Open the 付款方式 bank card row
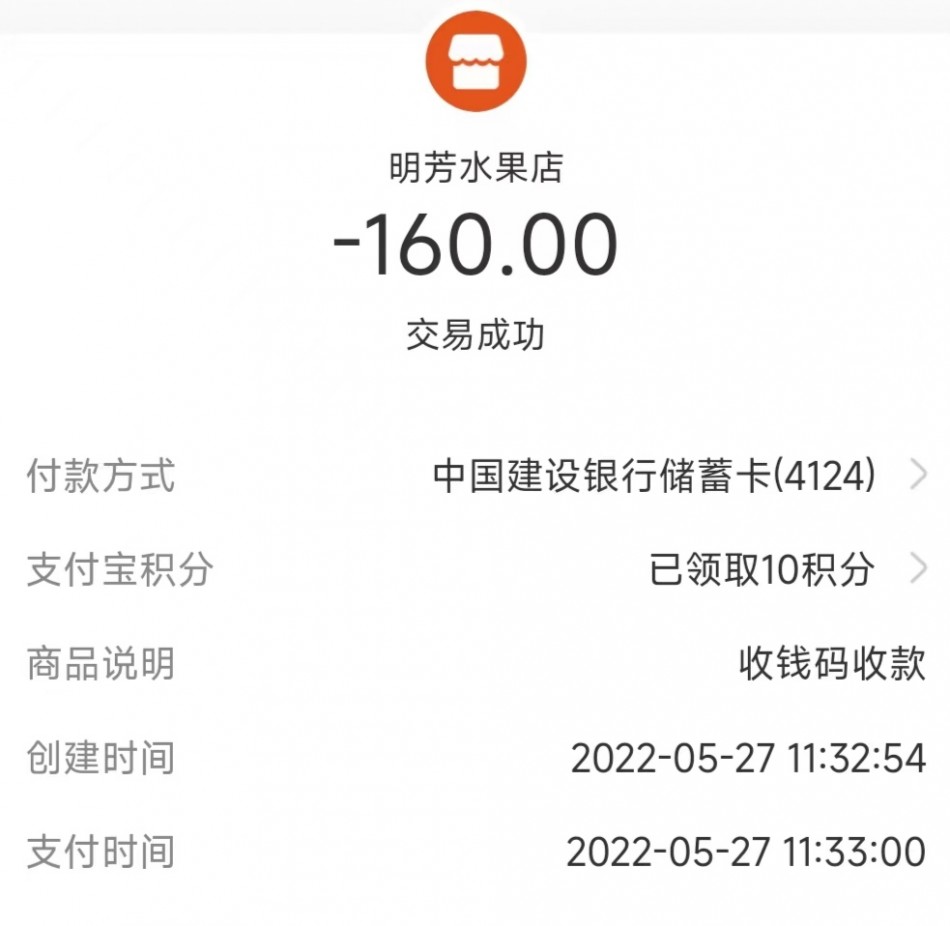The height and width of the screenshot is (926, 950). click(655, 477)
